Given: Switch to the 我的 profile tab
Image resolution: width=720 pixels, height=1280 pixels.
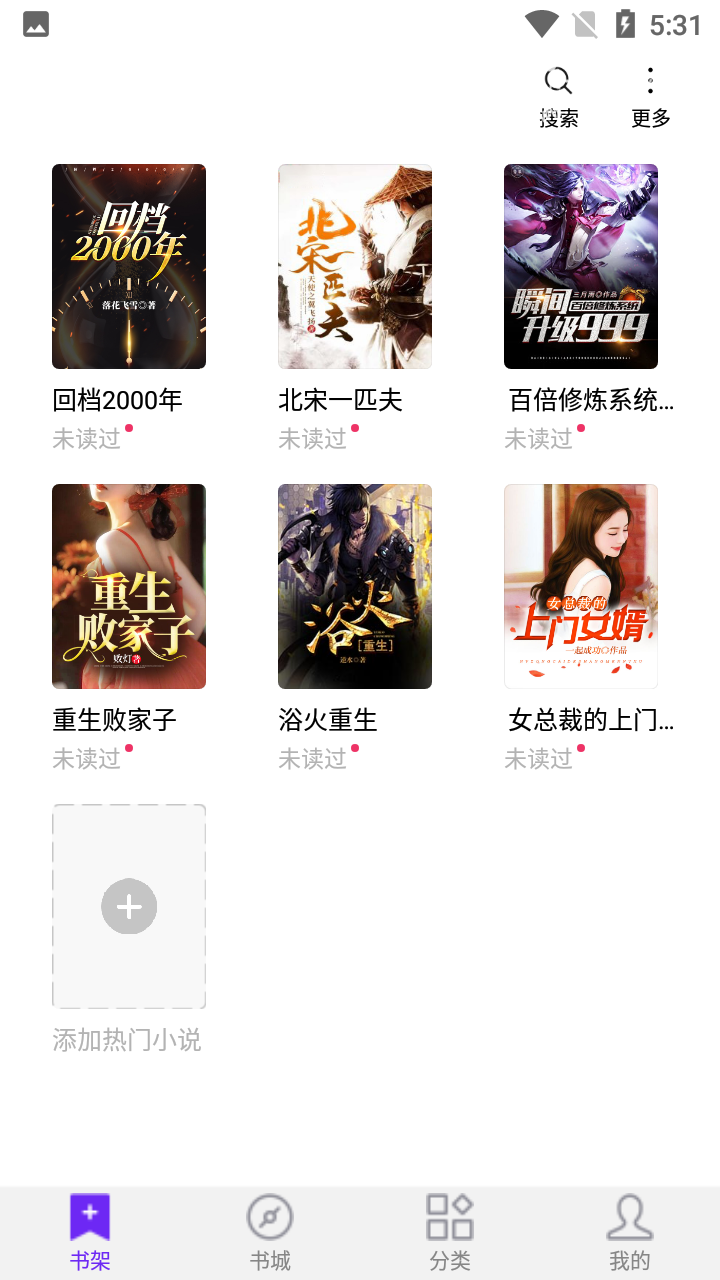Looking at the screenshot, I should click(x=630, y=1232).
